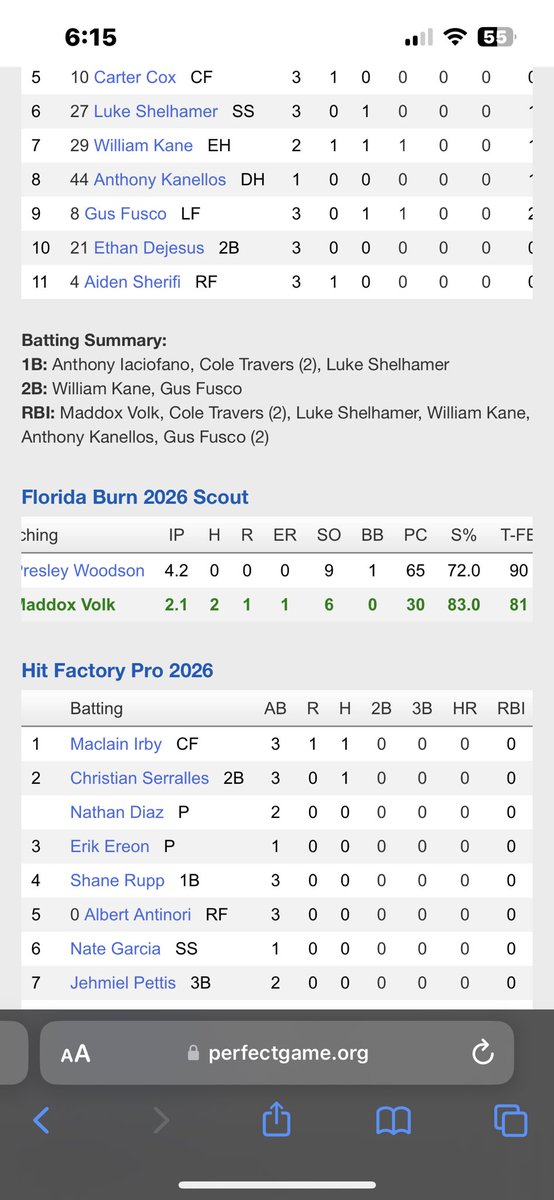Go back to the previous page
The image size is (554, 1200).
point(41,1120)
